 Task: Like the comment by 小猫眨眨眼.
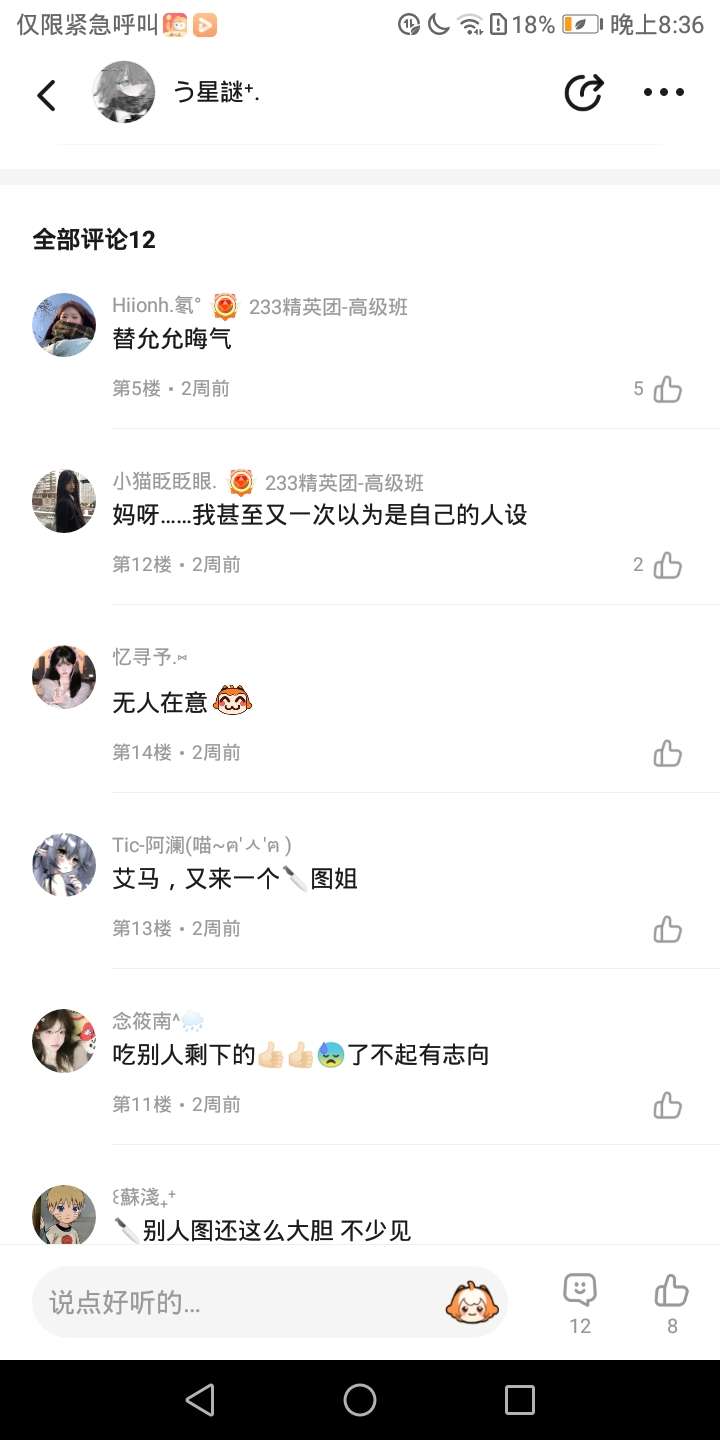(667, 566)
